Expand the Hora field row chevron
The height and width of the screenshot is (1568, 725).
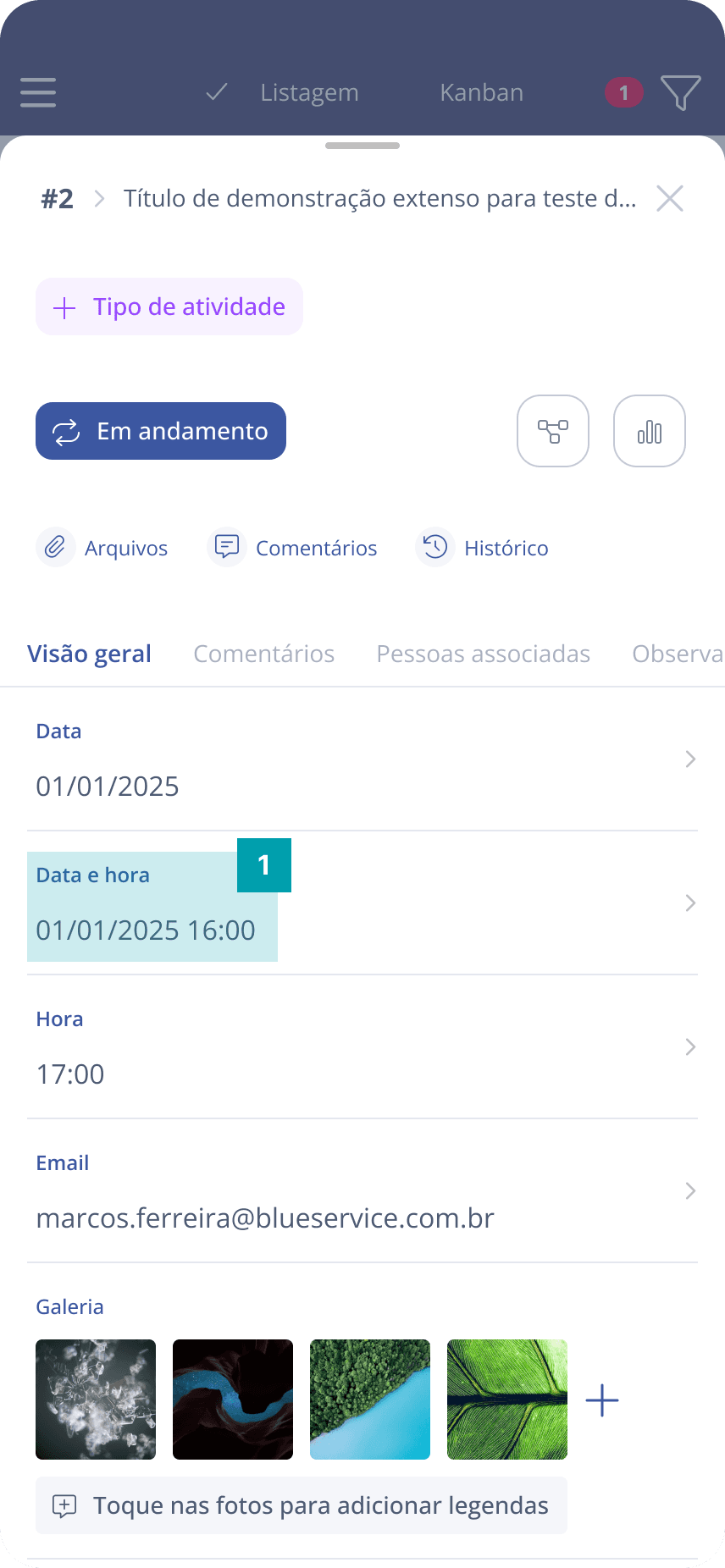690,1046
